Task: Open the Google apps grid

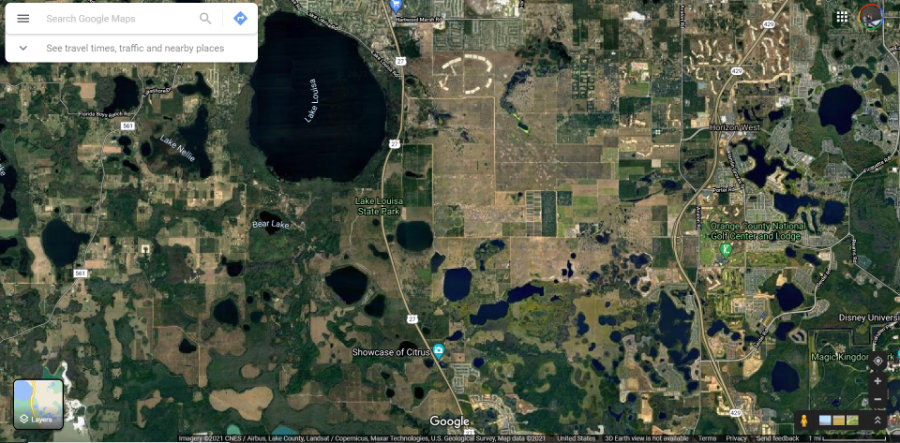Action: click(842, 17)
